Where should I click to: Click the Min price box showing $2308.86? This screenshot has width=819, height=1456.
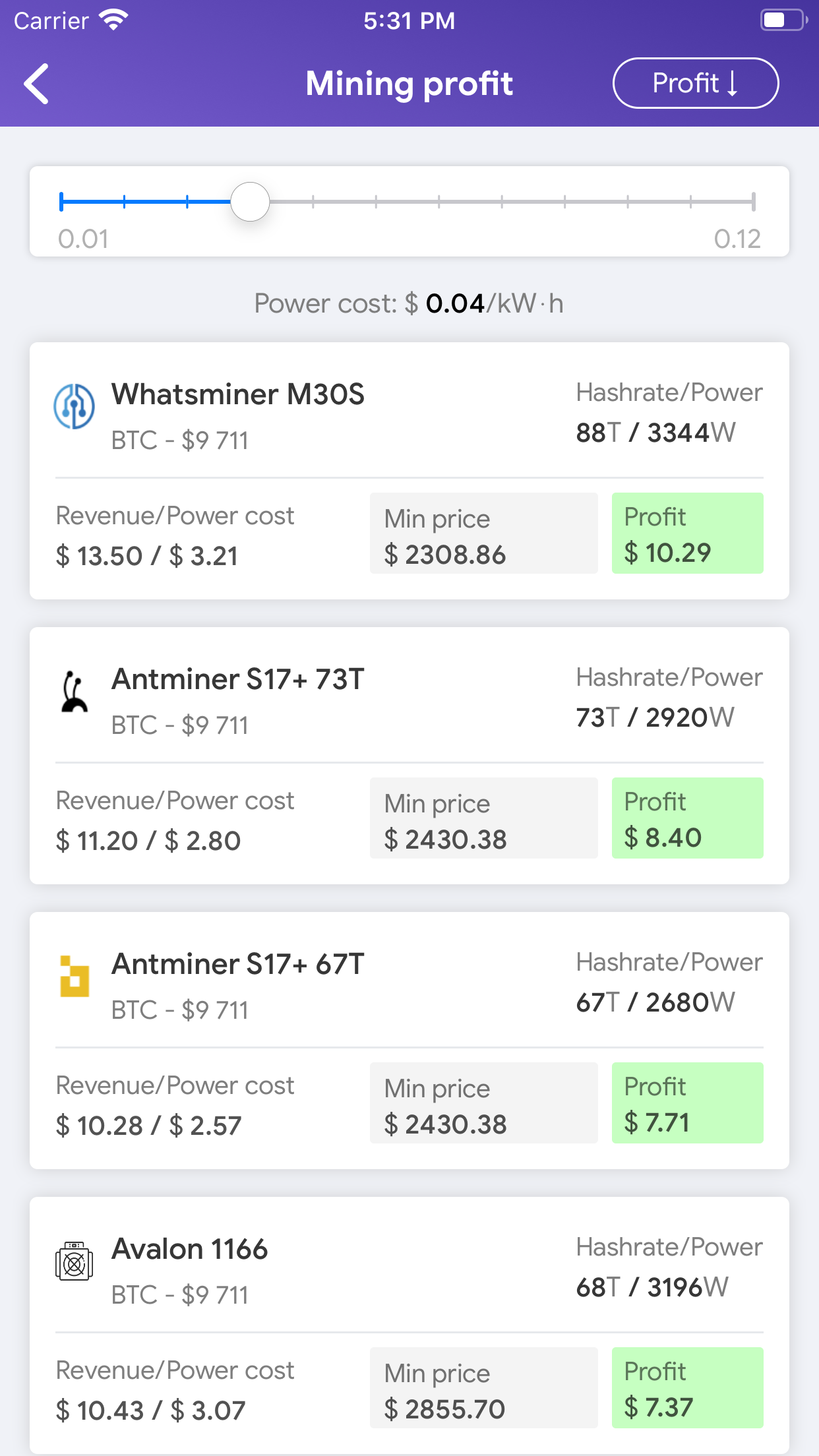coord(483,533)
